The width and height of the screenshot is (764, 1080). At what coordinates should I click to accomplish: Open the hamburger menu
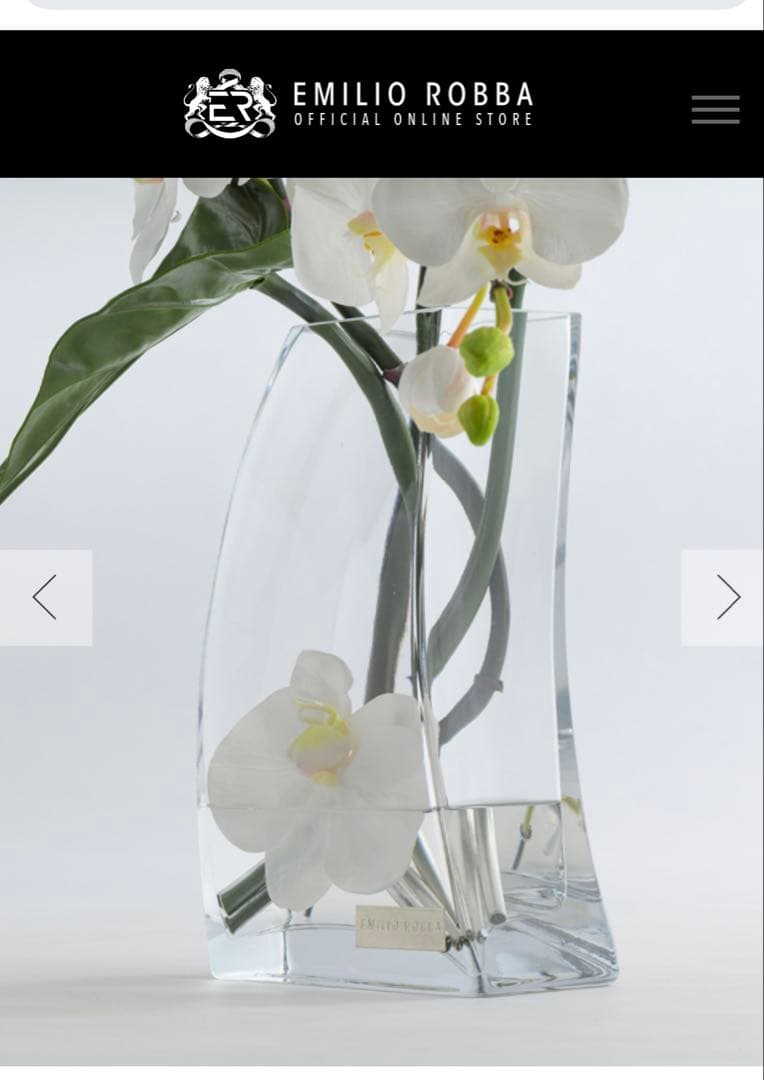click(x=715, y=109)
